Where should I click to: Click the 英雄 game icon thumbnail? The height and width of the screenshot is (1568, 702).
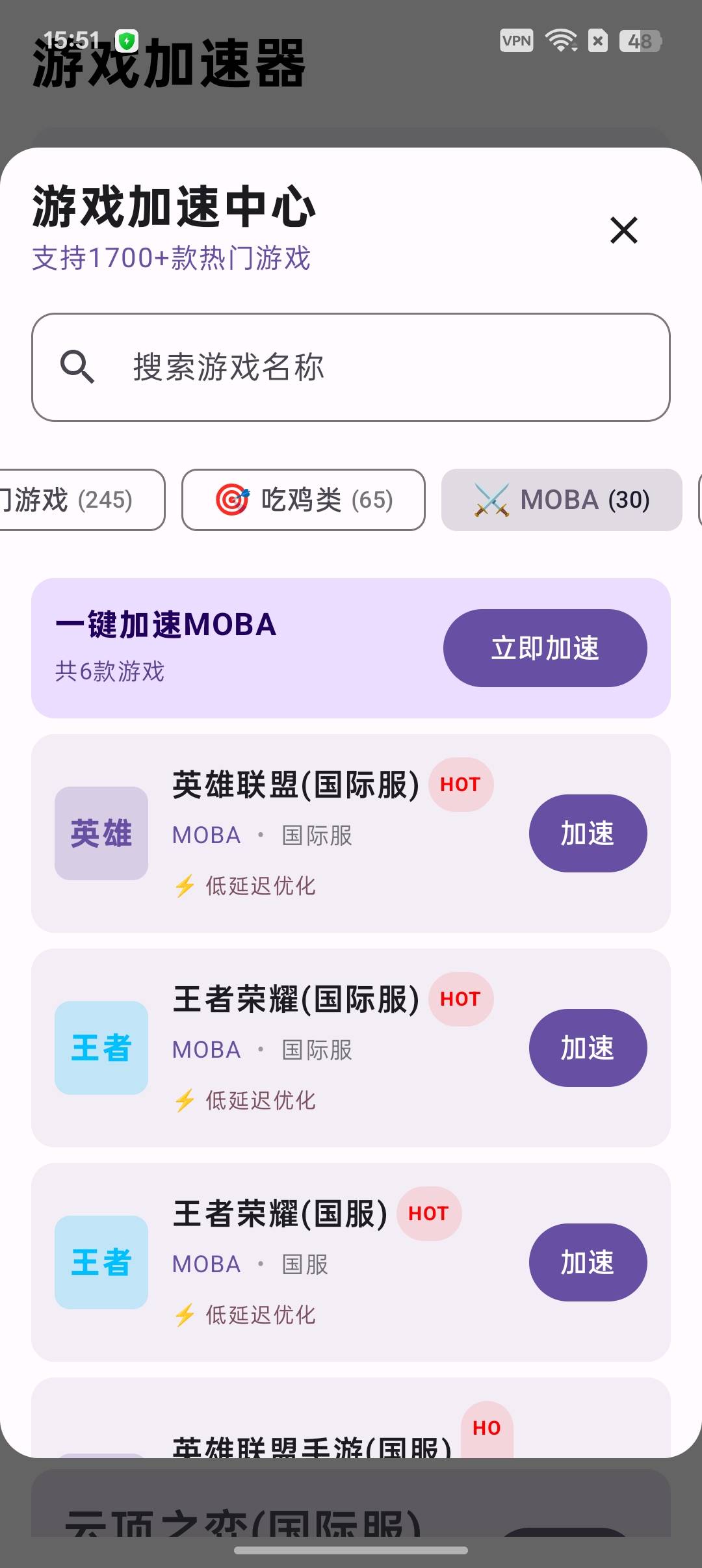point(101,834)
